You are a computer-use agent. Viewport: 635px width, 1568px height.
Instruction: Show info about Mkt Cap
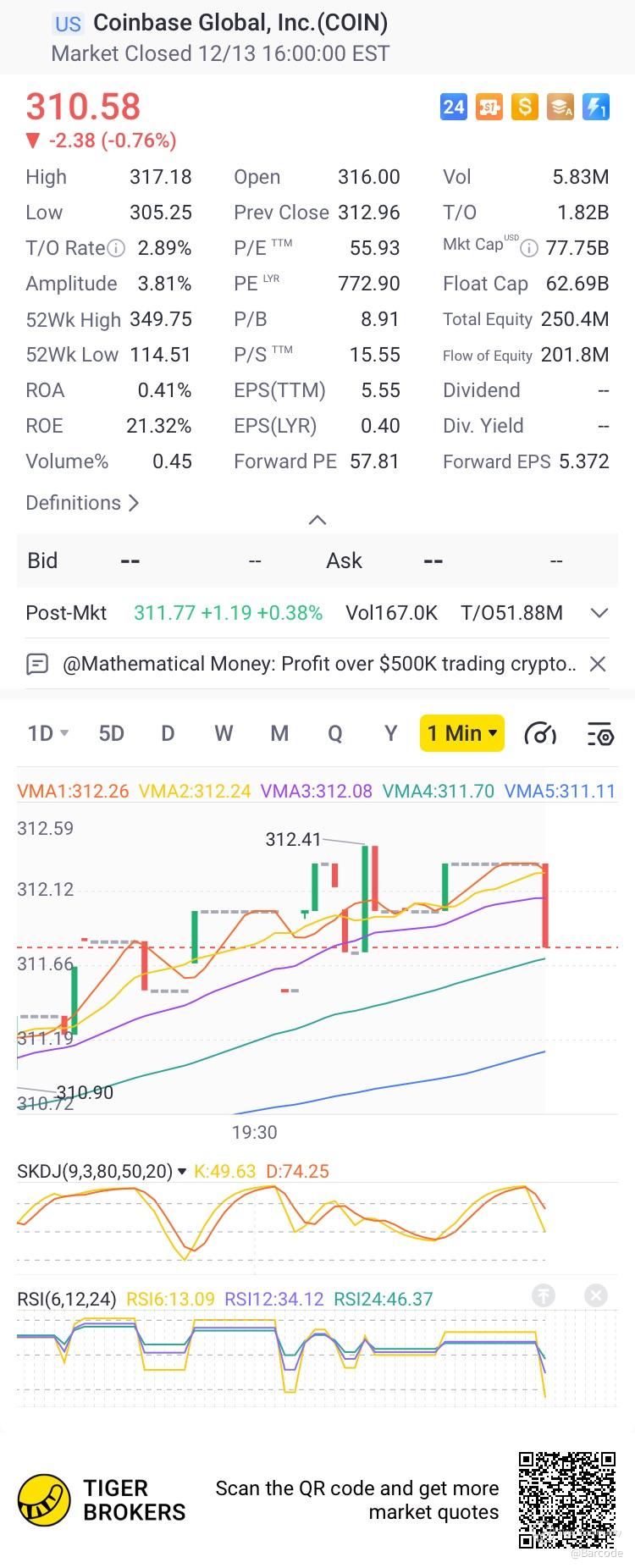[x=529, y=248]
